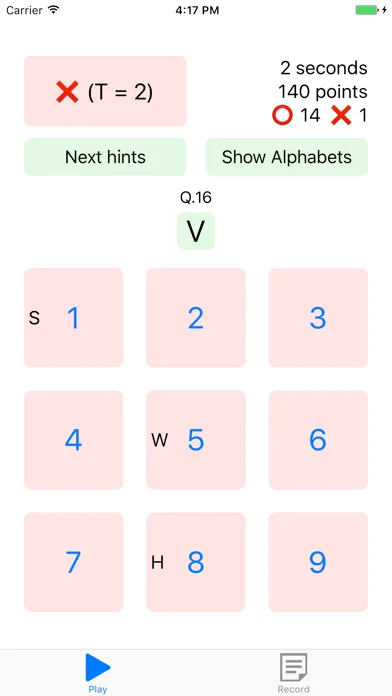Answer with number 9
Viewport: 392px width, 696px height.
click(x=318, y=562)
